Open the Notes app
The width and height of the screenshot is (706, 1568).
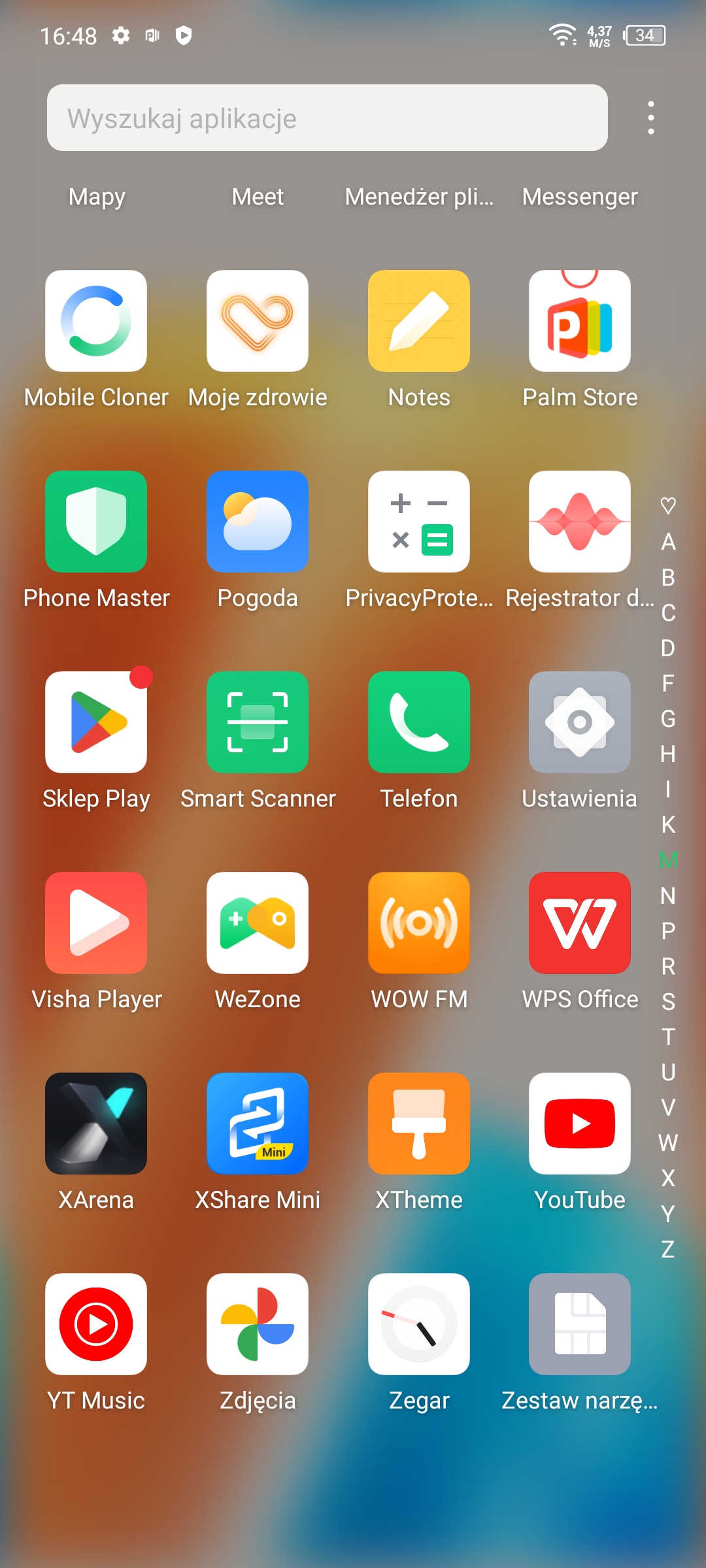(419, 321)
